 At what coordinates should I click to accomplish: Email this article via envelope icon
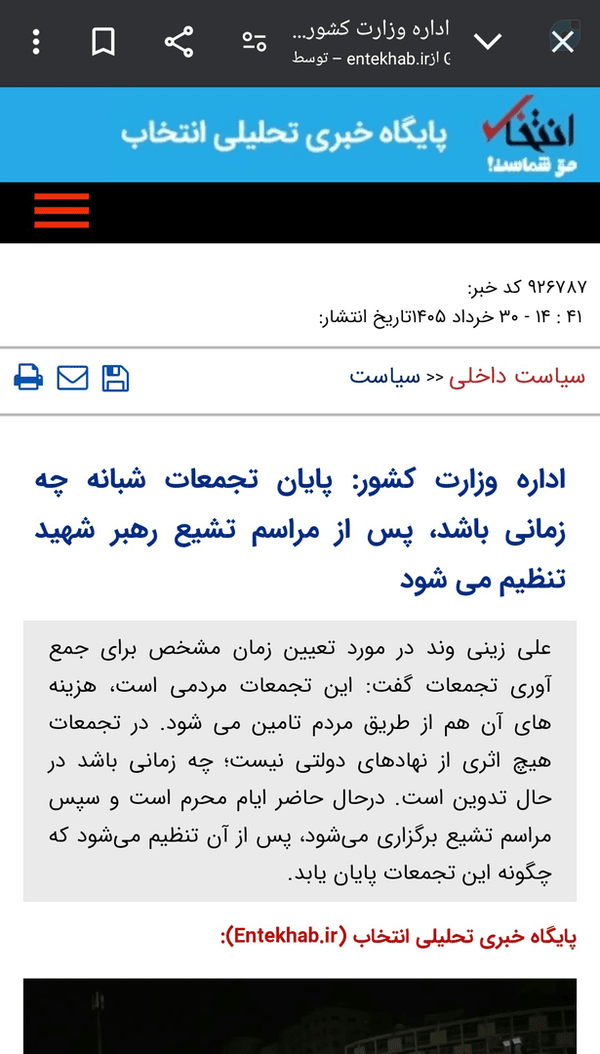pos(73,378)
